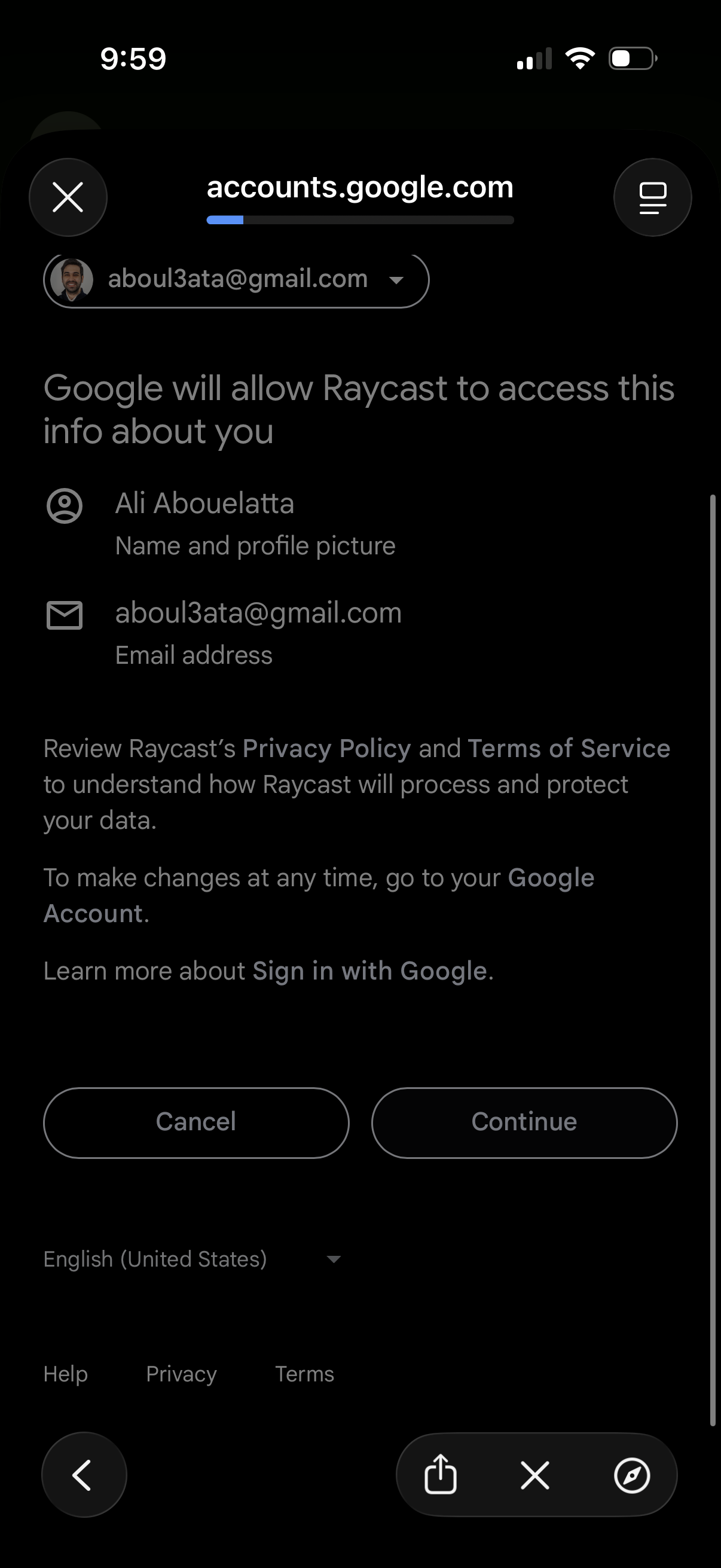Open the page in Safari
The image size is (721, 1568).
tap(632, 1475)
